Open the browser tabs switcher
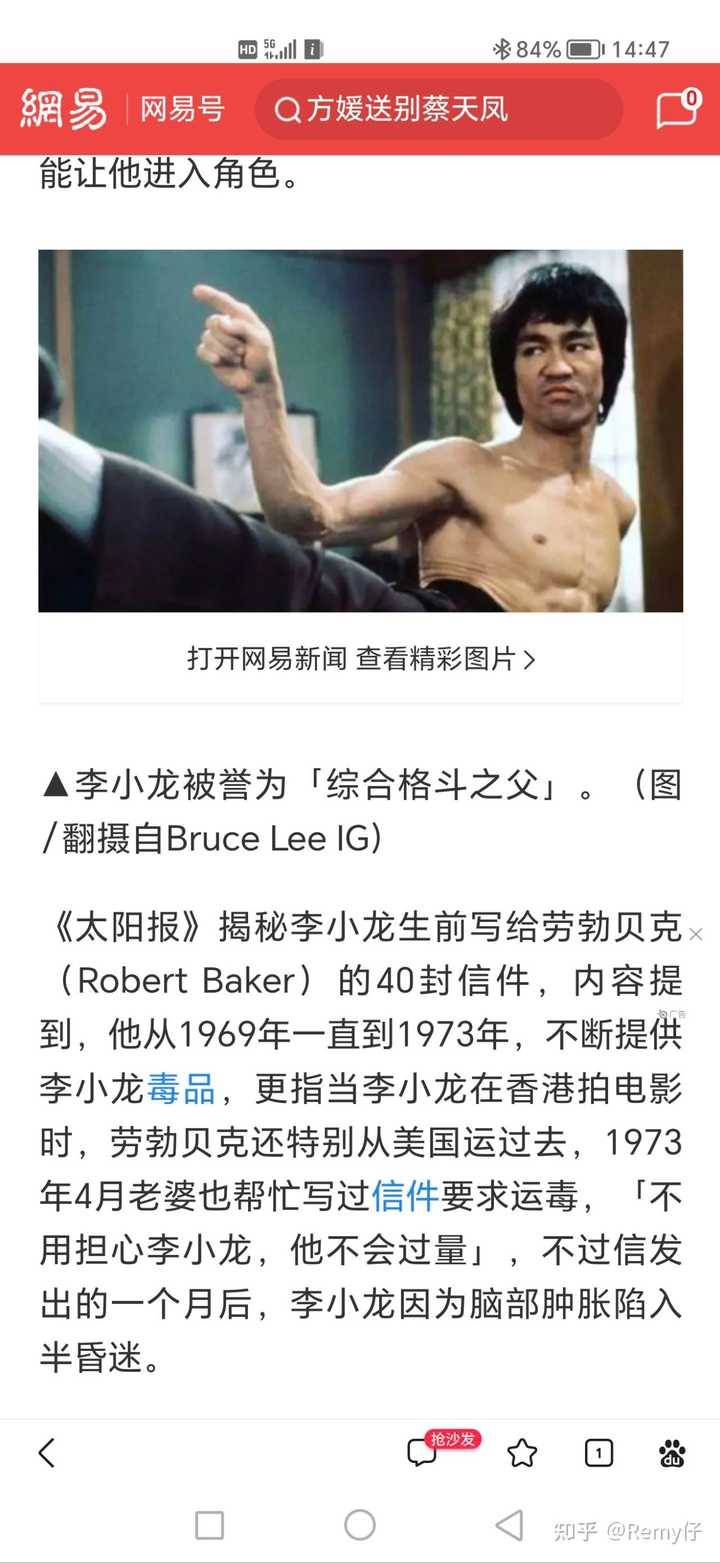The image size is (720, 1563). [598, 1452]
